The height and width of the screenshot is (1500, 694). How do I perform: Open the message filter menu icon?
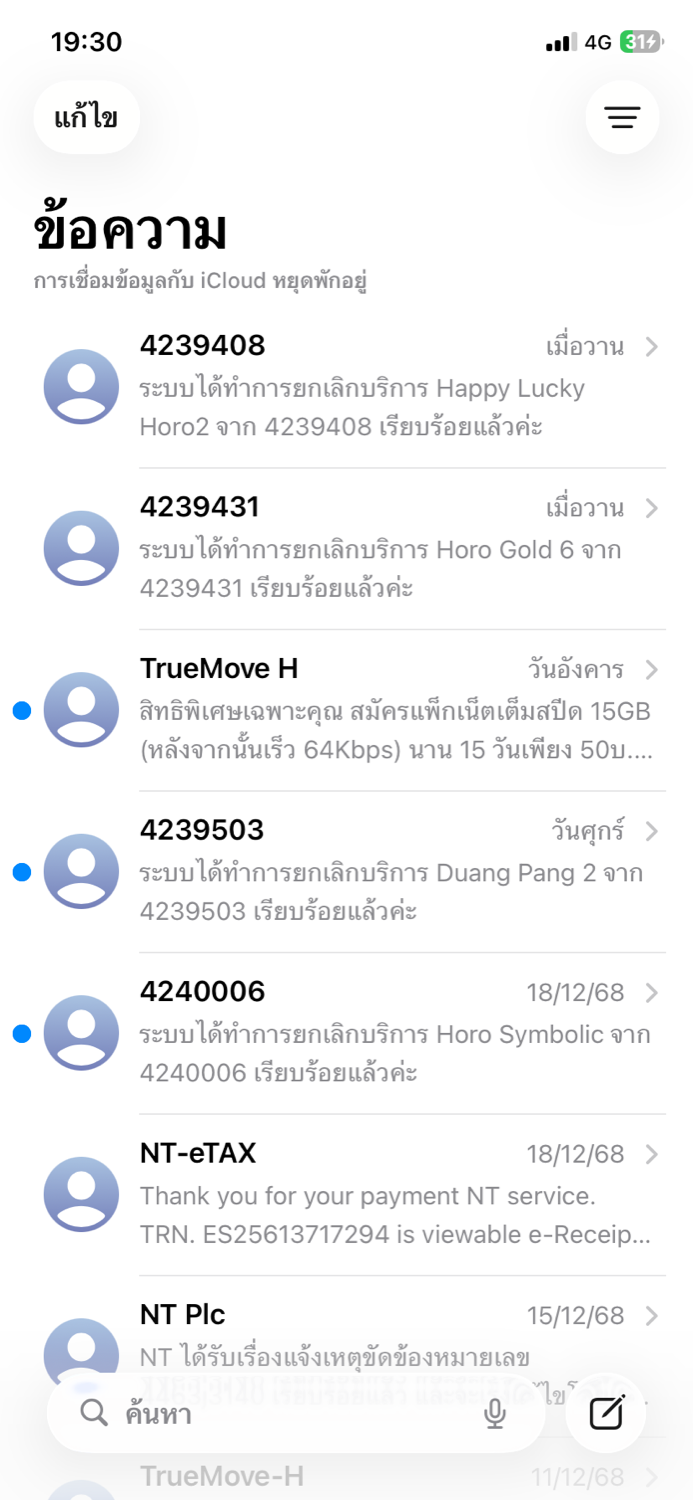622,118
